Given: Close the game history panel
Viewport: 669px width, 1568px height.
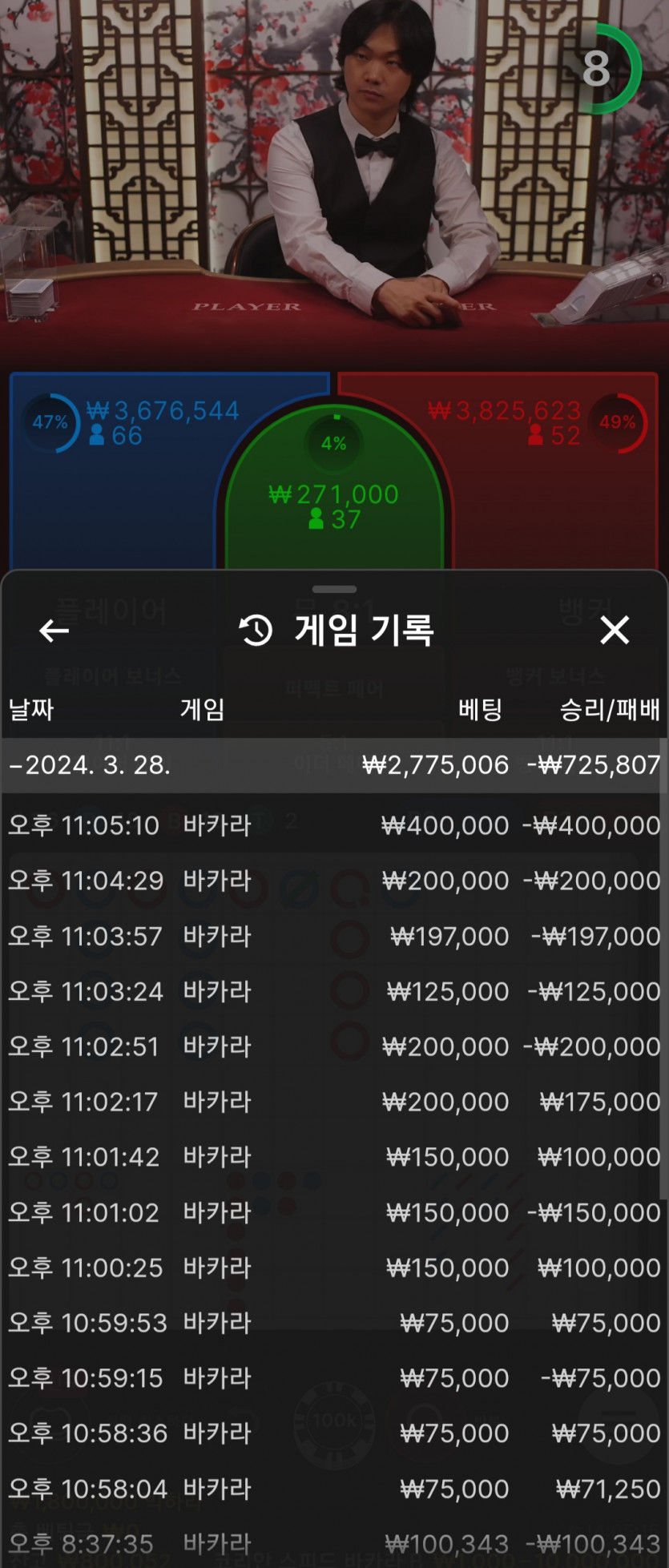Looking at the screenshot, I should coord(615,631).
